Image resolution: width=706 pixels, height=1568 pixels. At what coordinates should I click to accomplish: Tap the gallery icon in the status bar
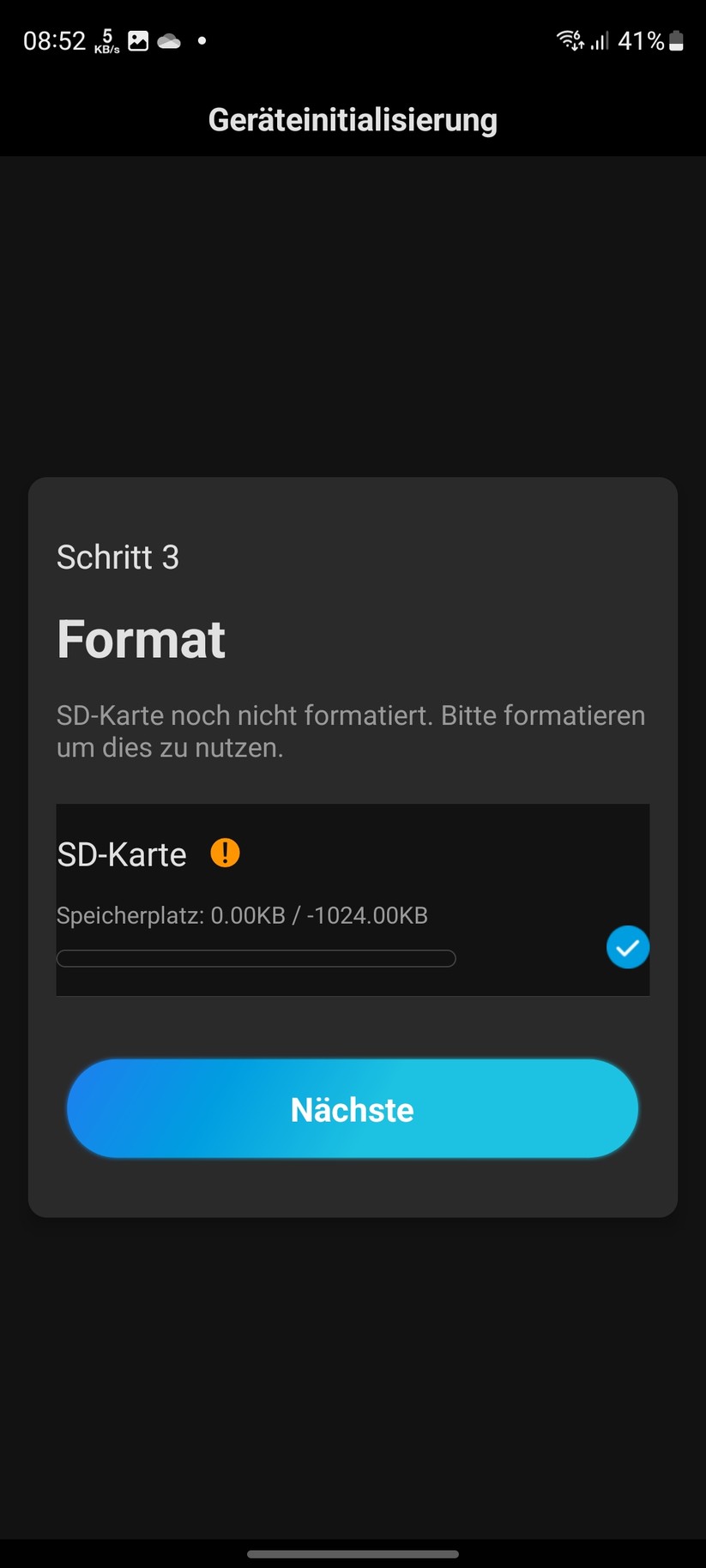point(138,39)
